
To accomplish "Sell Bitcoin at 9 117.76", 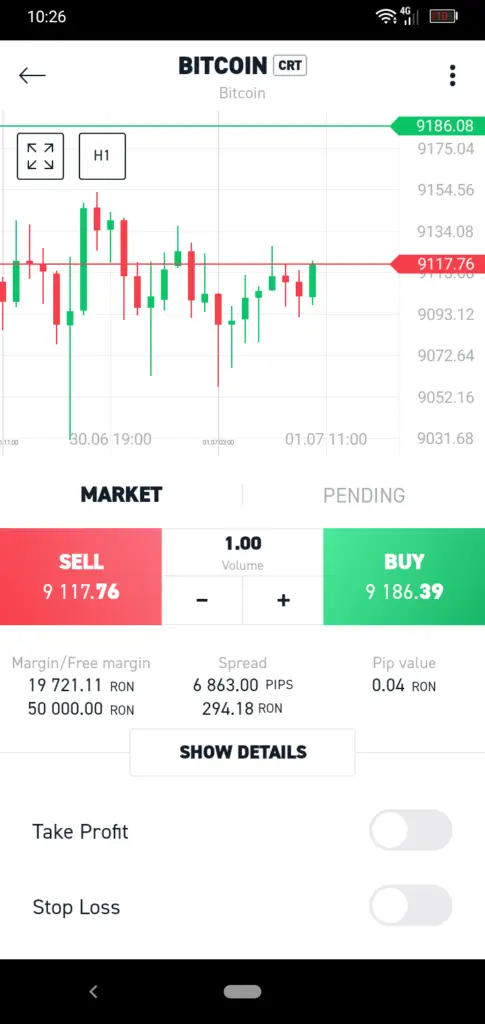I will tap(81, 577).
